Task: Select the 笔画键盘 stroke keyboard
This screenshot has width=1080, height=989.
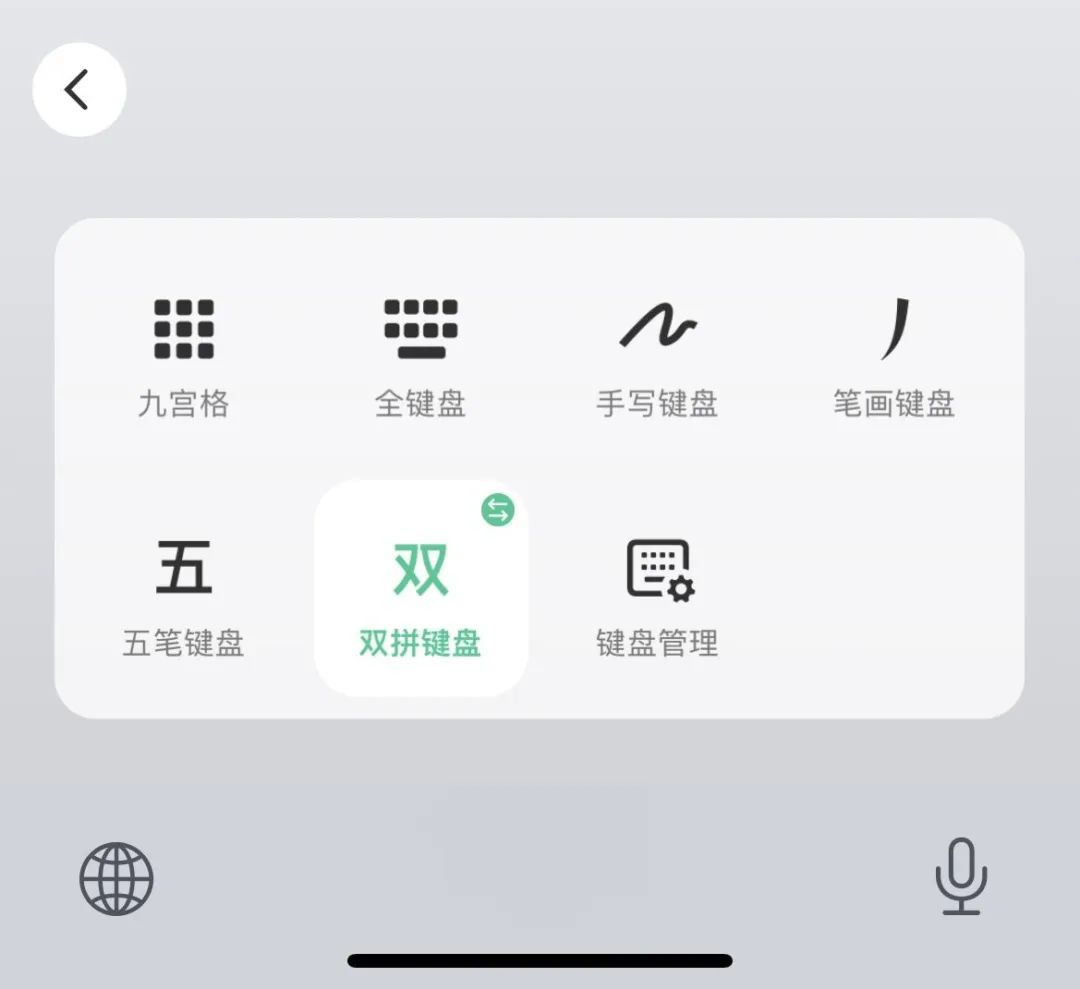Action: (894, 356)
